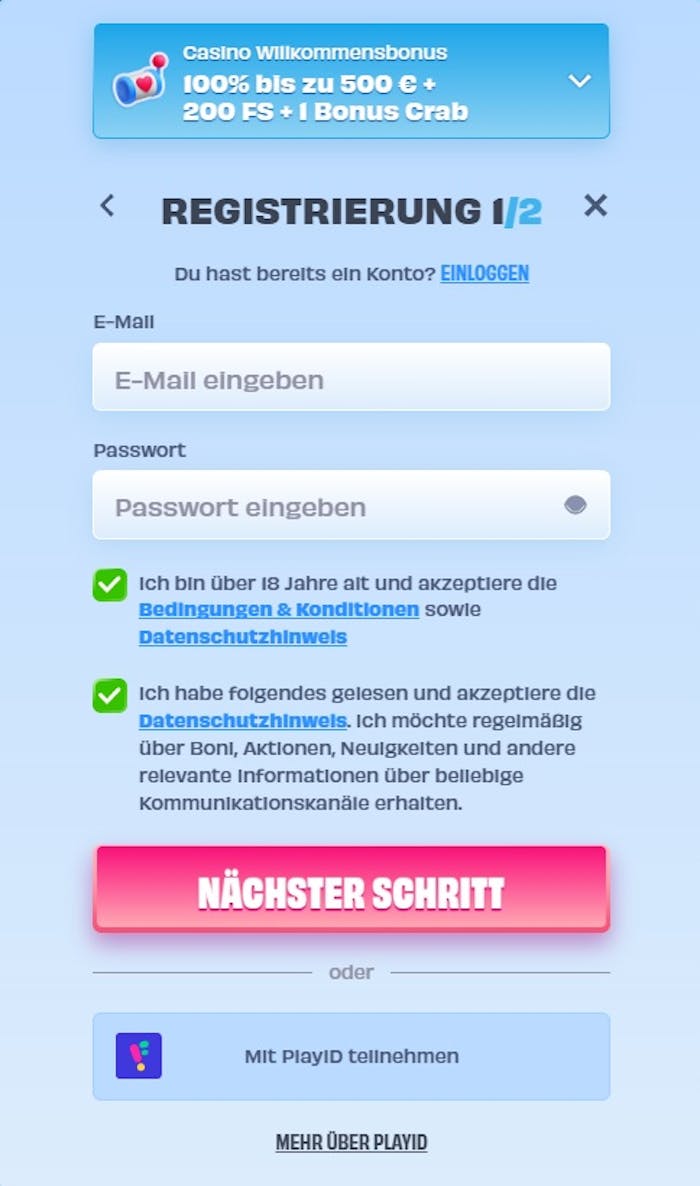This screenshot has width=700, height=1186.
Task: Uncheck the over 18 years checkbox
Action: point(110,585)
